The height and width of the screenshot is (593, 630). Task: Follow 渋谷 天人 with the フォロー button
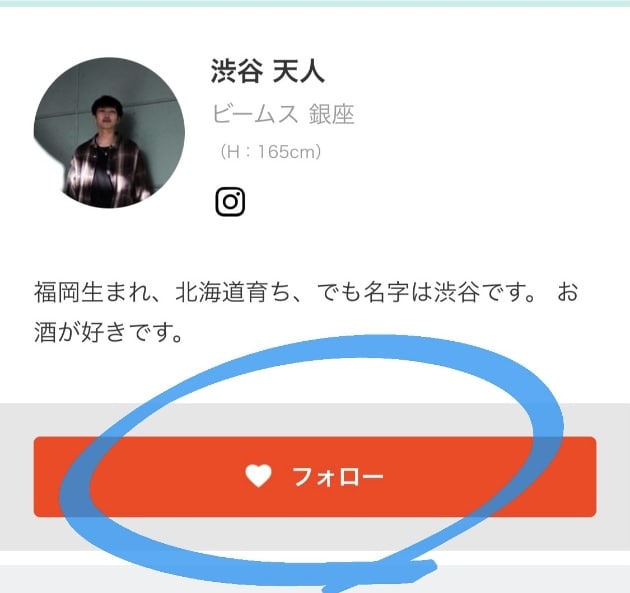315,477
